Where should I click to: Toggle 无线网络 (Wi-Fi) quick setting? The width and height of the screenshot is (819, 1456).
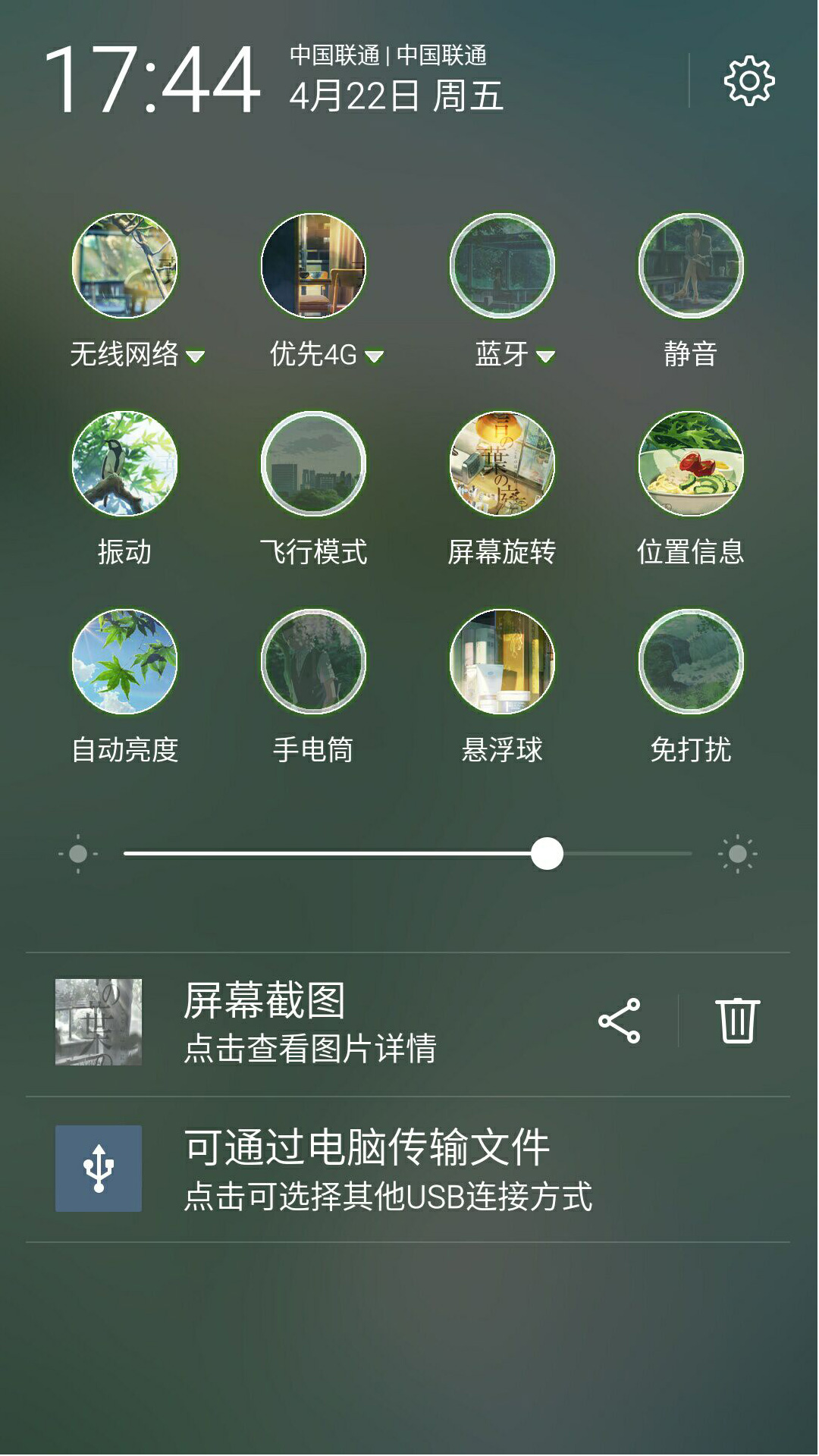point(125,266)
